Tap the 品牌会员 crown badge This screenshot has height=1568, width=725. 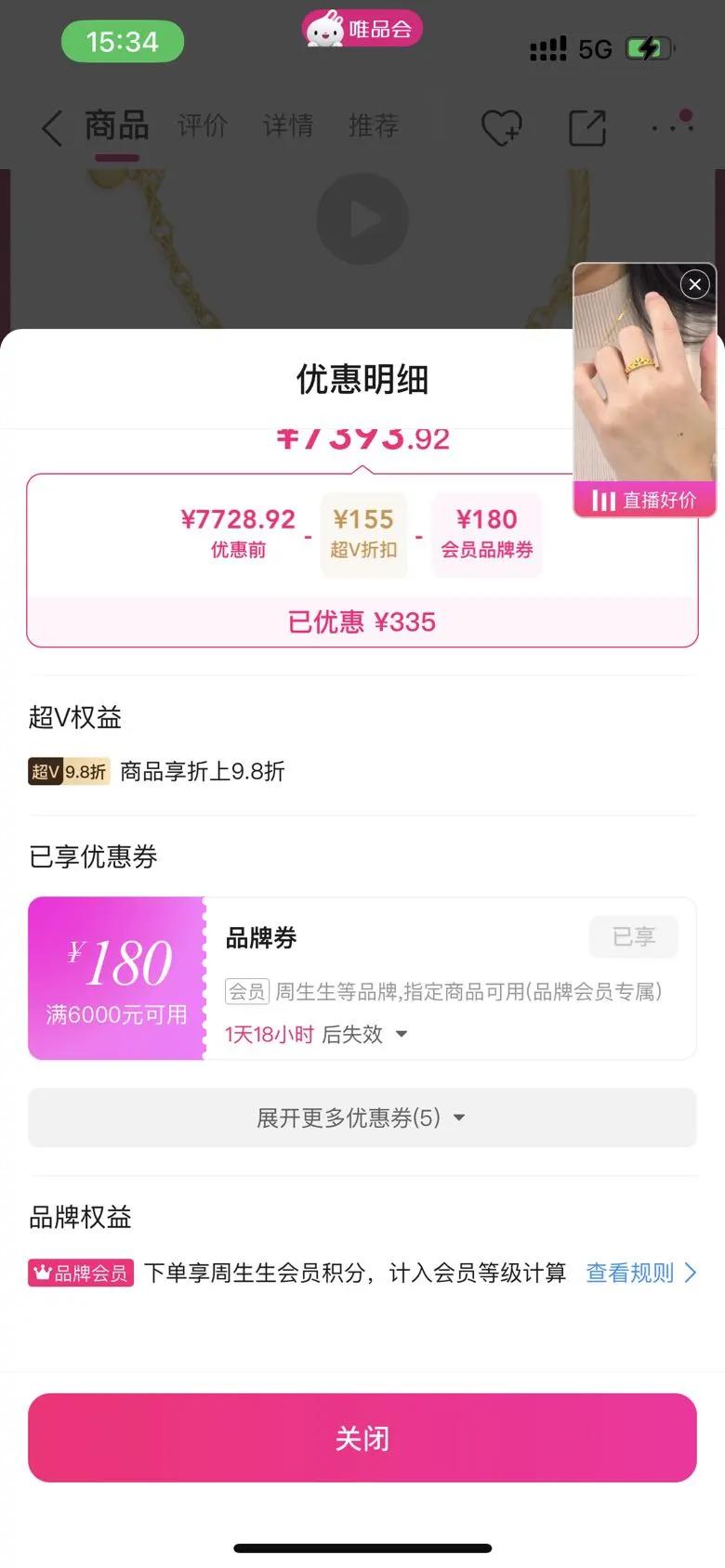click(x=80, y=1272)
